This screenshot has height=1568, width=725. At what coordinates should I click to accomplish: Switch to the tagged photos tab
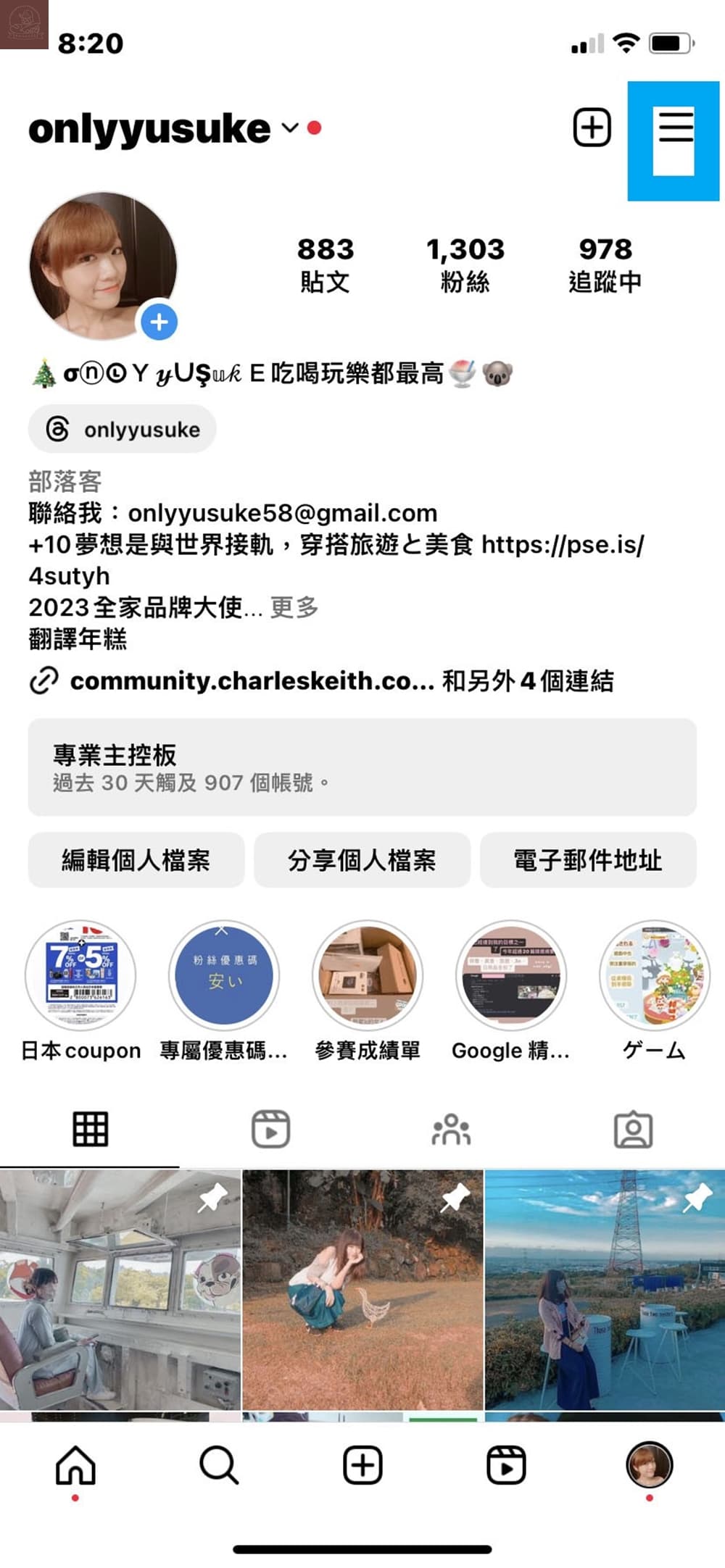click(x=634, y=1129)
